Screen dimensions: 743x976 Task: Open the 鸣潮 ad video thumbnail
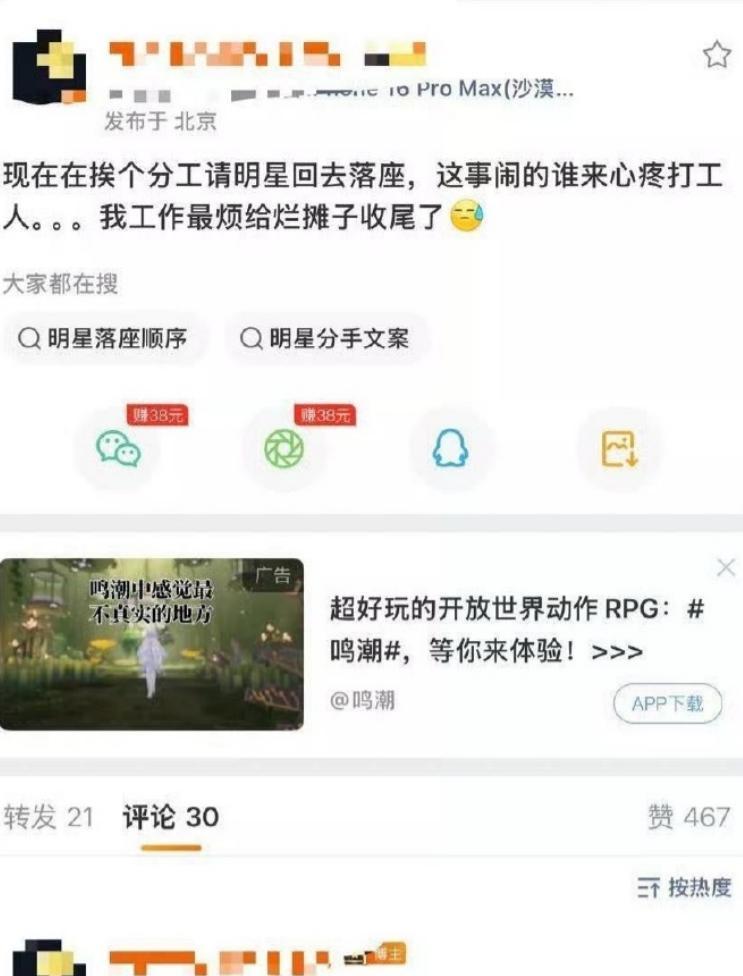152,643
